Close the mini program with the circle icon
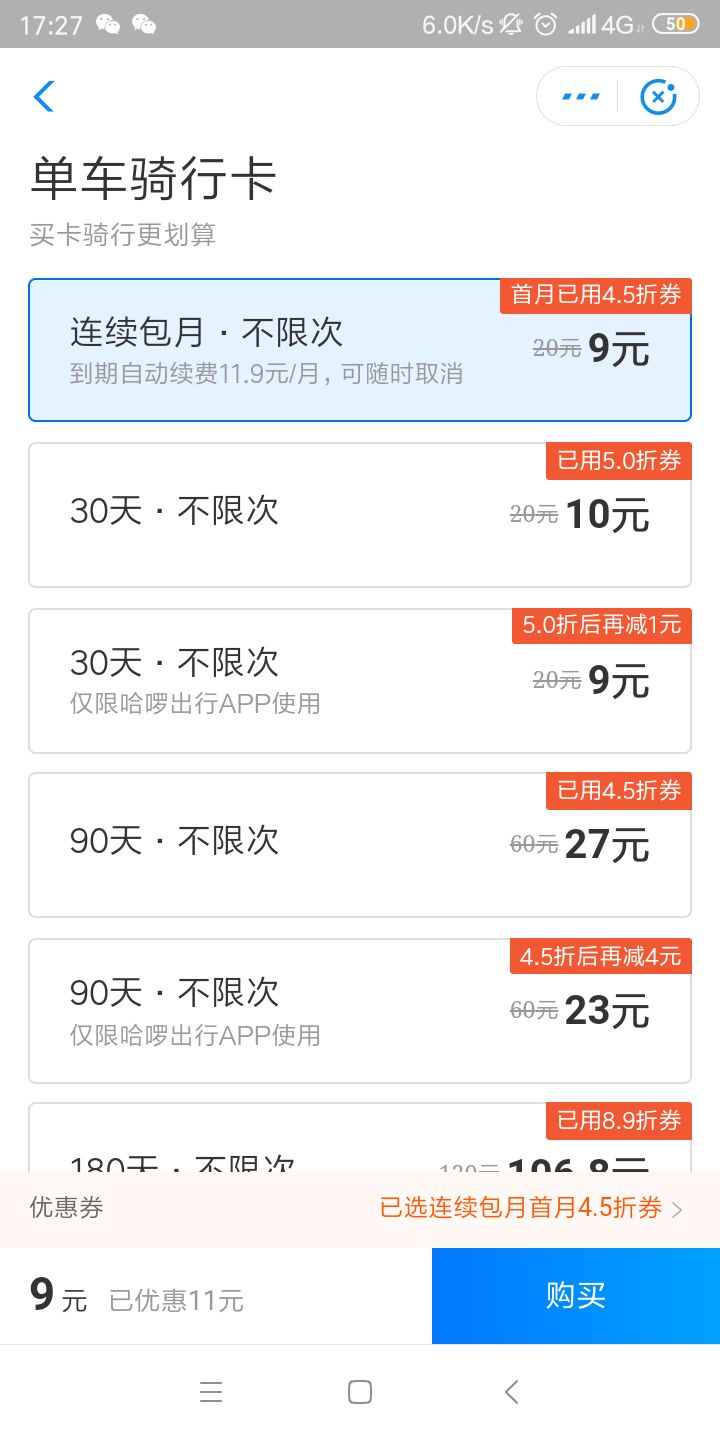Screen dimensions: 720x1440 tap(658, 97)
